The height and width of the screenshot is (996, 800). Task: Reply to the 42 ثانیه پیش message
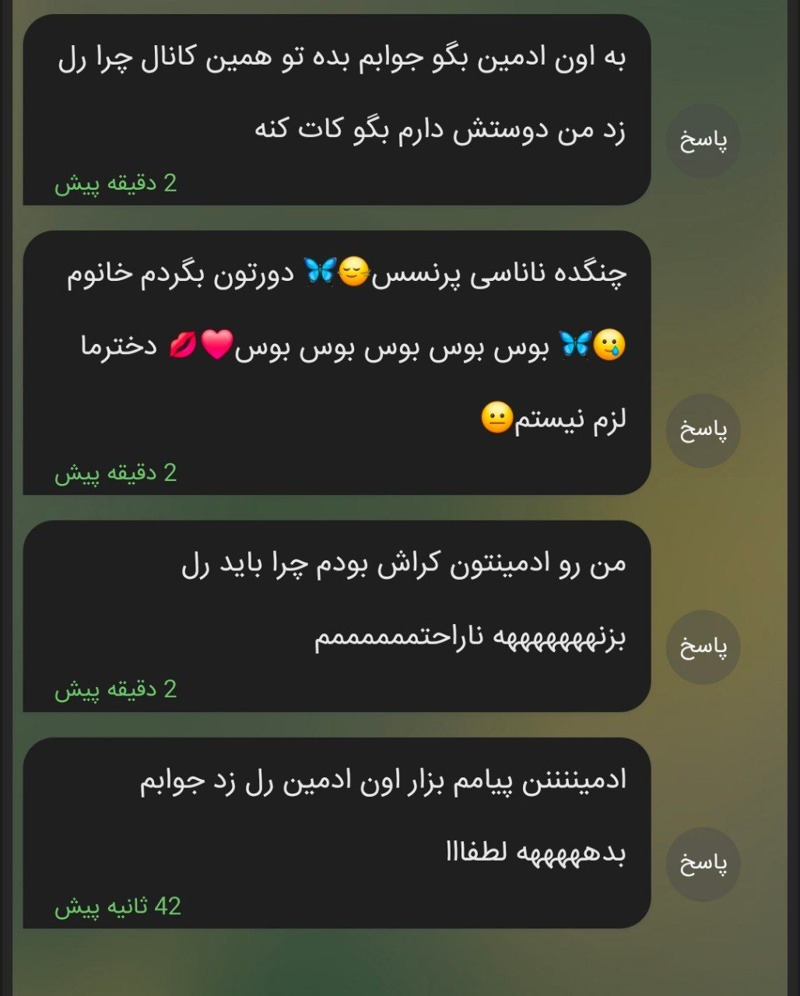(x=703, y=864)
